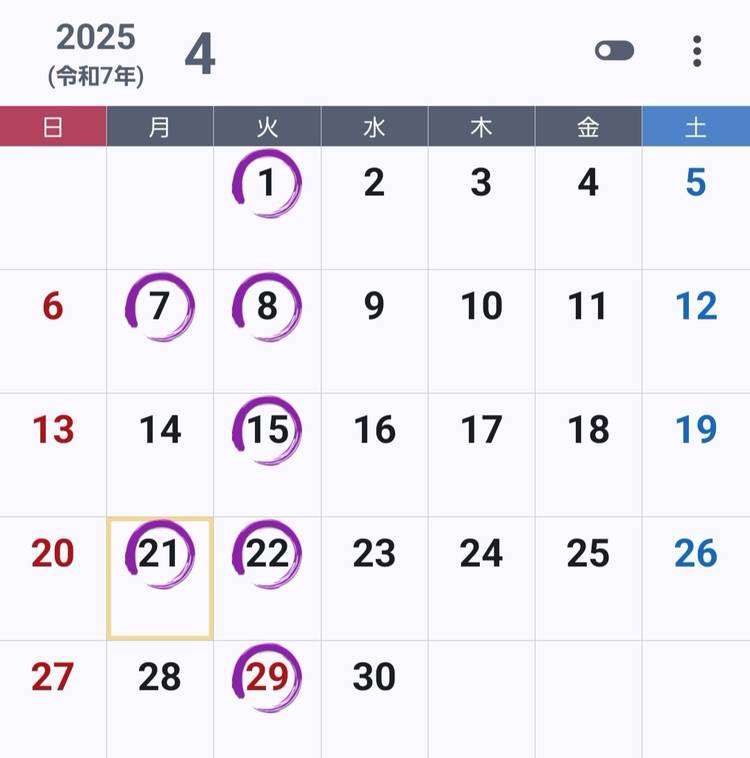
Task: Select April 7 on the calendar
Action: click(159, 307)
